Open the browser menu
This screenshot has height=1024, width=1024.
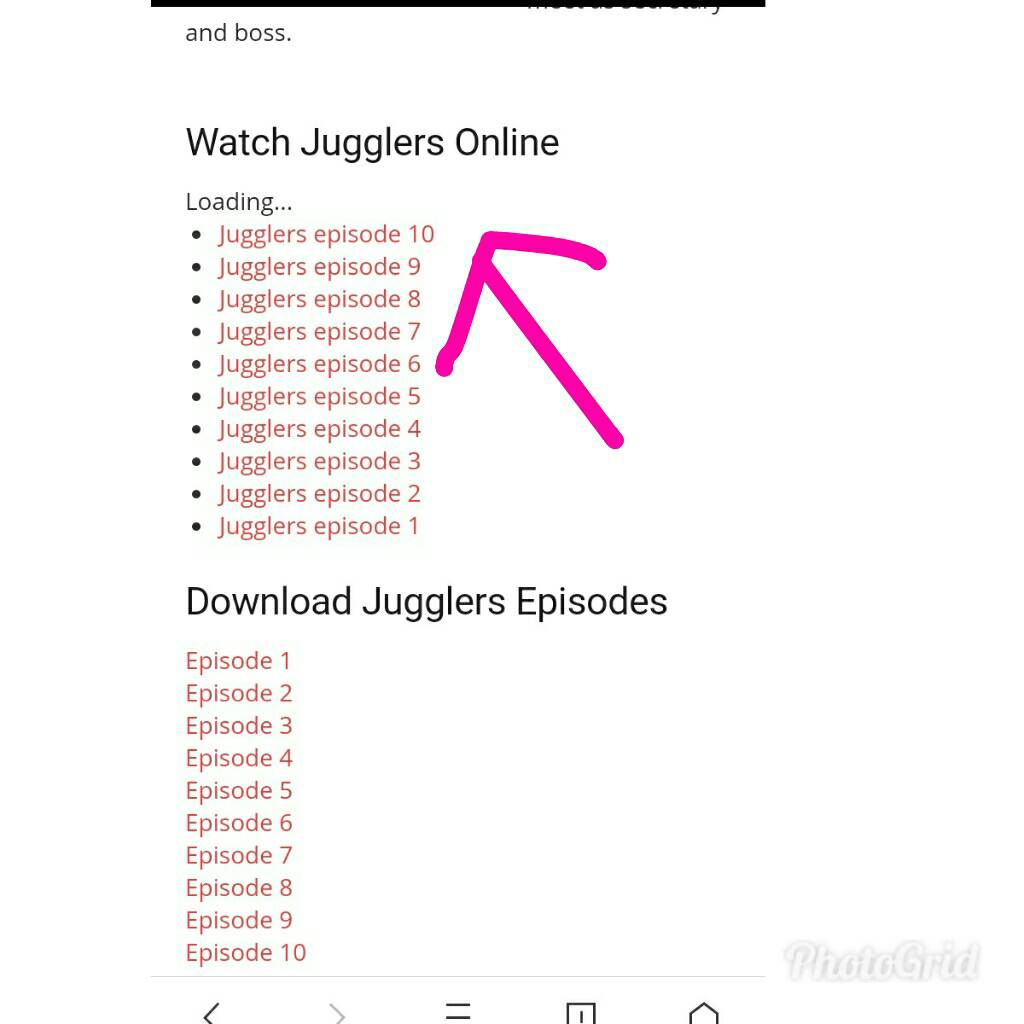click(458, 1010)
